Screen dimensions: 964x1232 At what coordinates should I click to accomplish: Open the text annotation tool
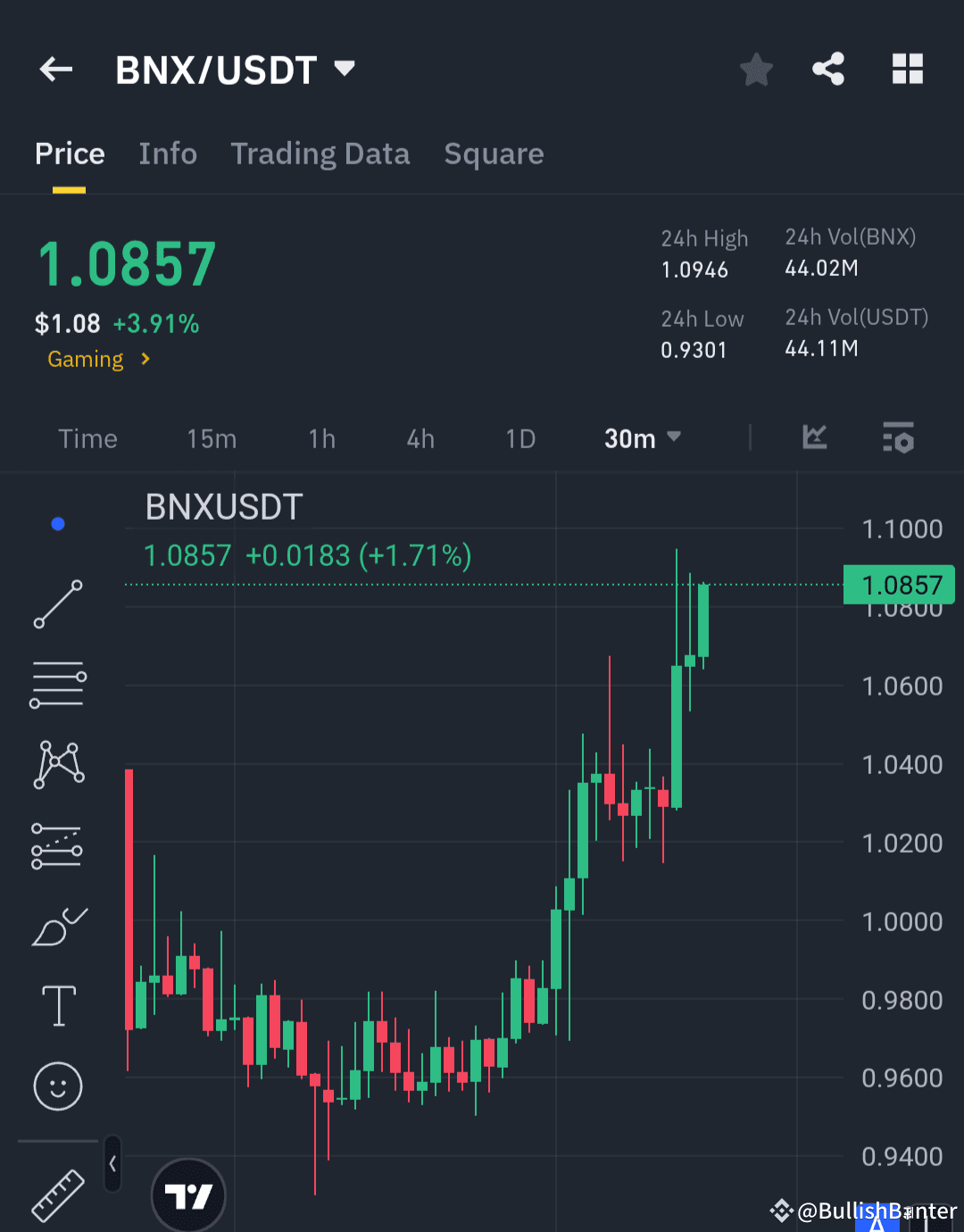(x=58, y=1005)
